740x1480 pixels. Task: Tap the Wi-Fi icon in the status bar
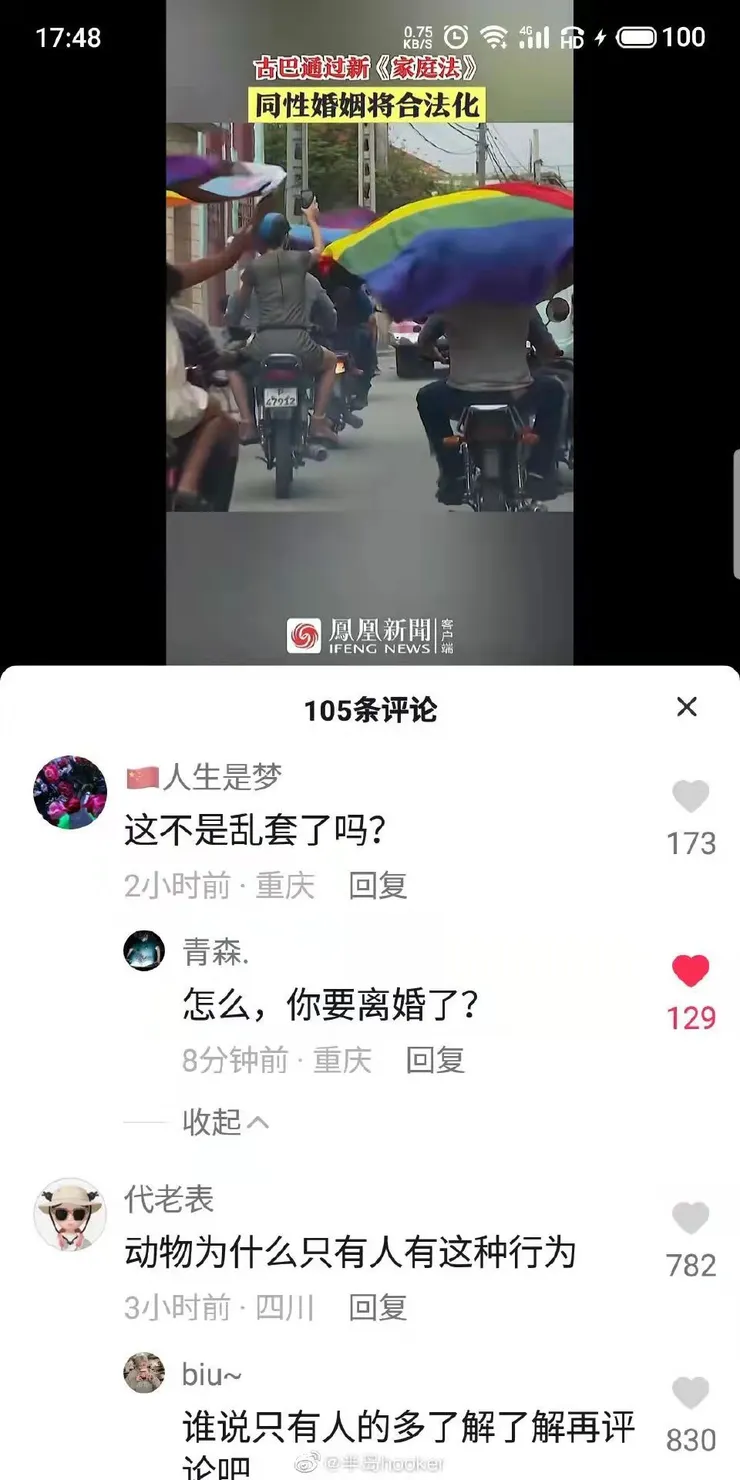(x=496, y=37)
